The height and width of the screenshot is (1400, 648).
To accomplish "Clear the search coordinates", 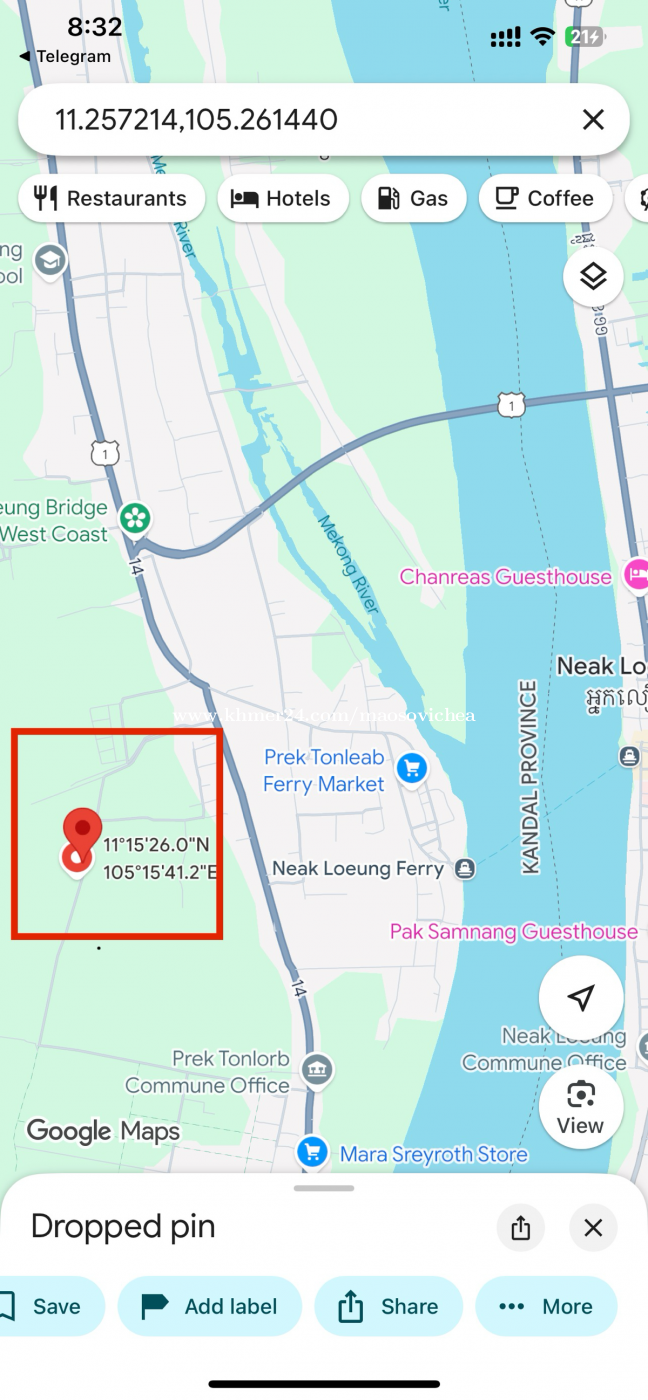I will coord(593,120).
